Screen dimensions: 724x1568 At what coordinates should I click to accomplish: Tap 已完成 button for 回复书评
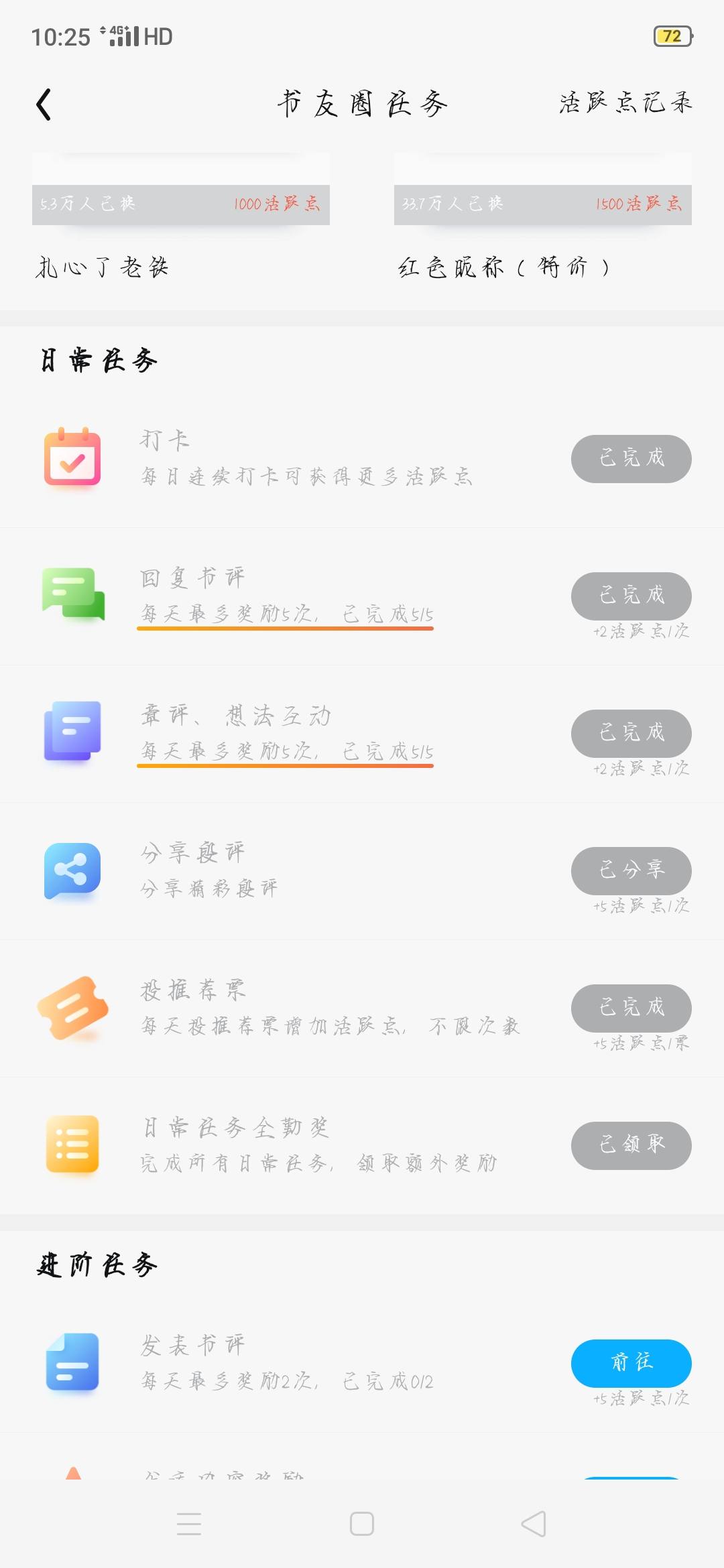[x=631, y=596]
